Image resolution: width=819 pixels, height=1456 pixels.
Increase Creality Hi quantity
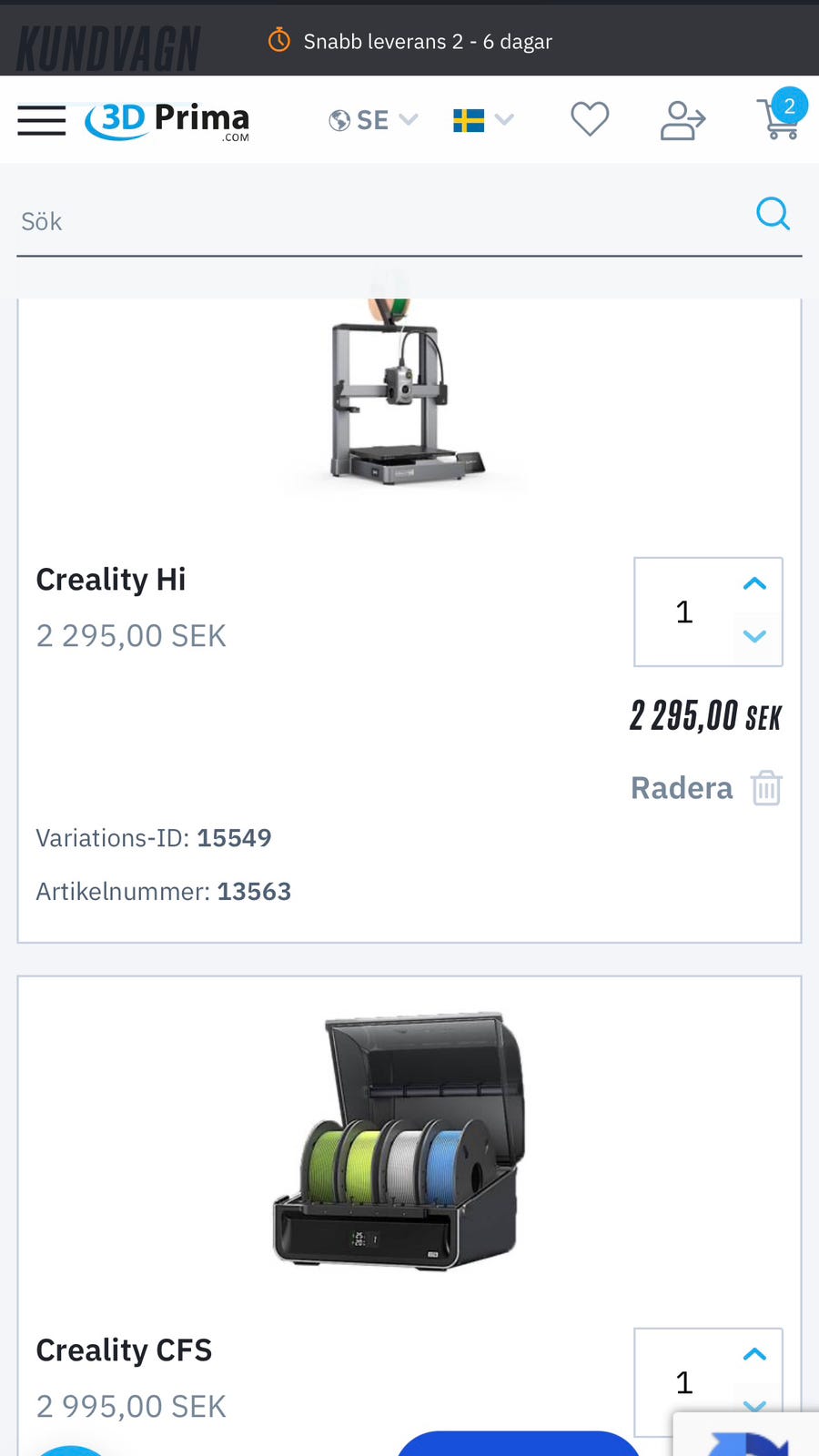click(754, 584)
